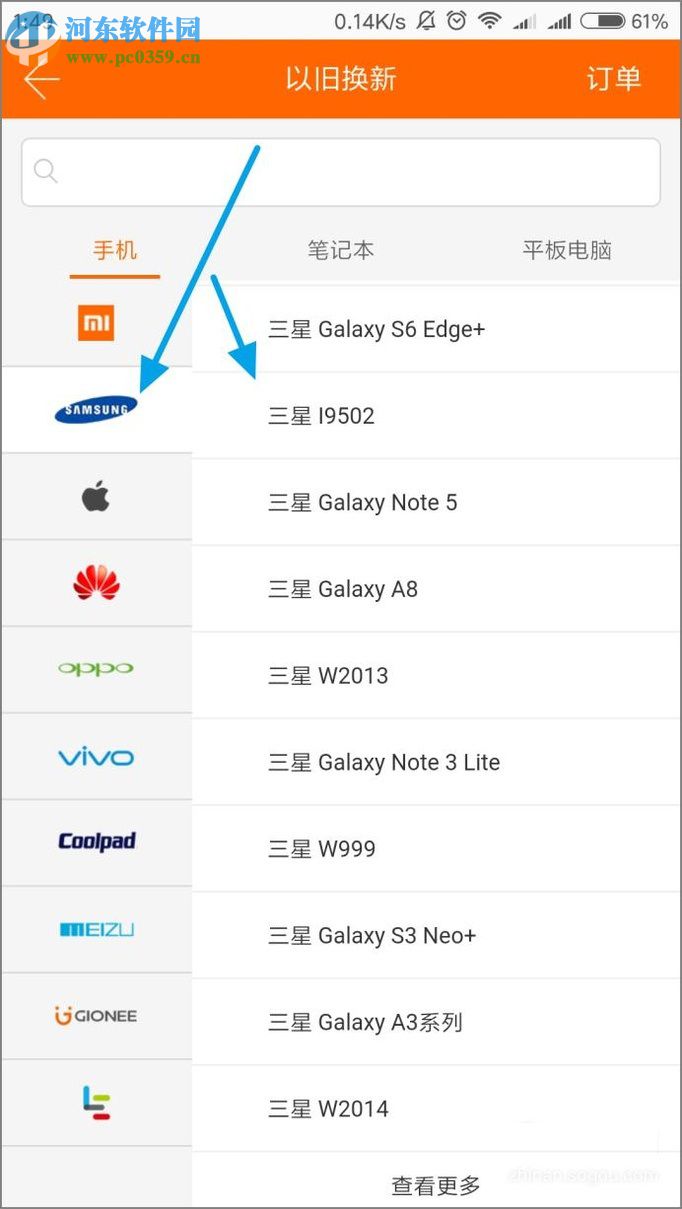The width and height of the screenshot is (682, 1209).
Task: Choose 三星 Galaxy Note 5
Action: pos(362,502)
